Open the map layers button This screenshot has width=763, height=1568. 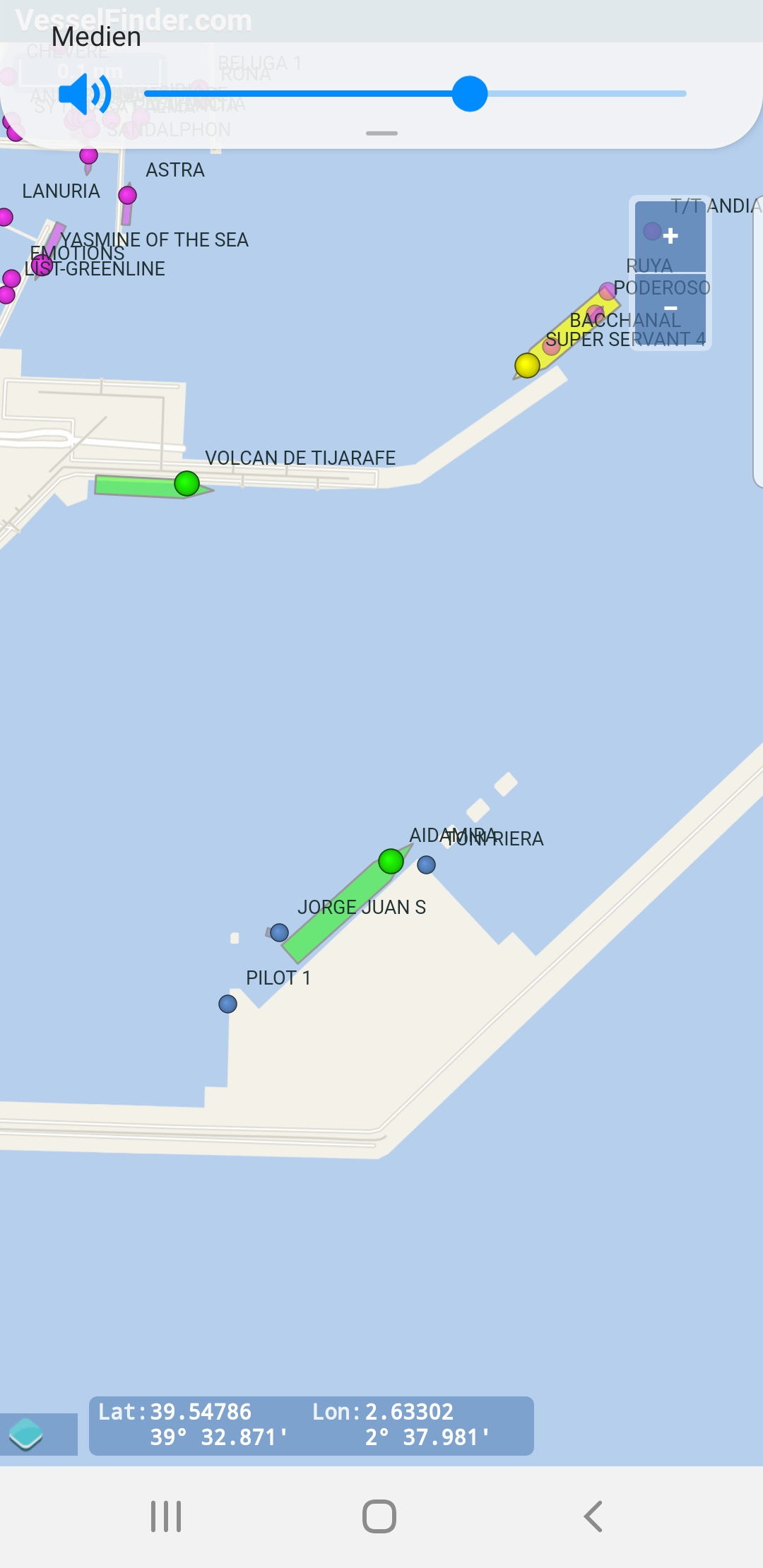27,1434
